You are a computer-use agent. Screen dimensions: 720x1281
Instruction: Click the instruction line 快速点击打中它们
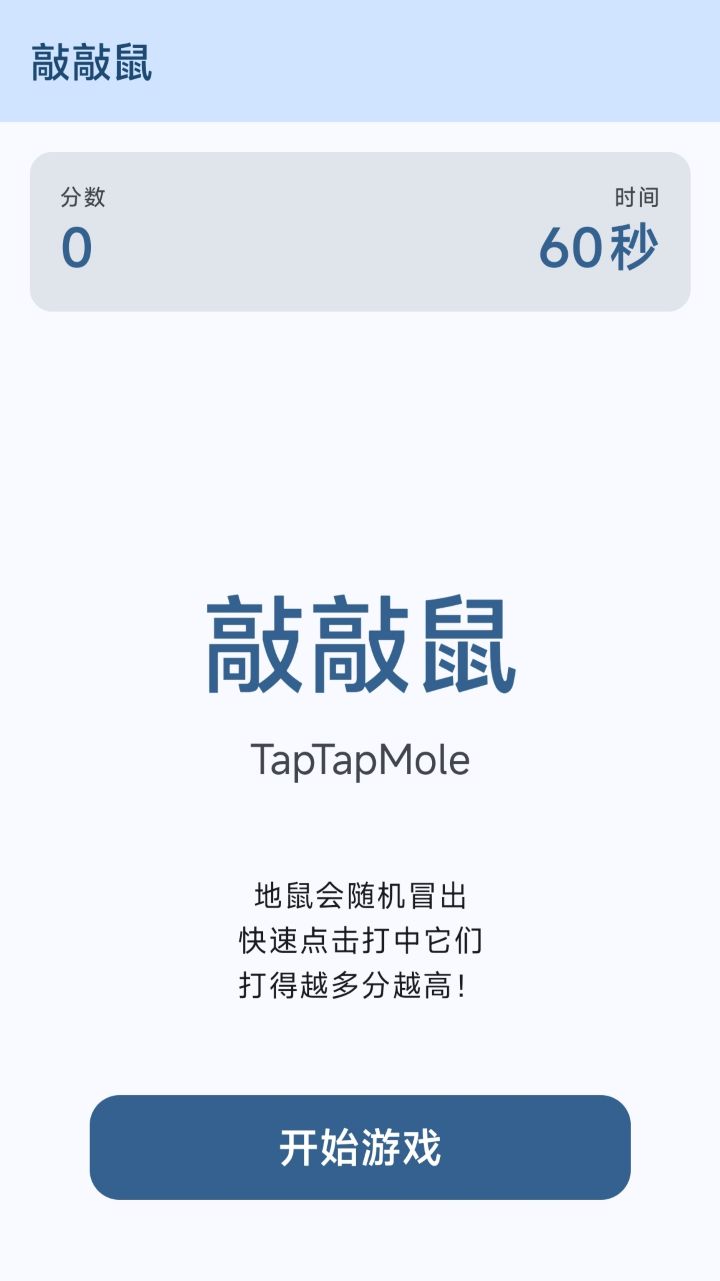pos(360,941)
